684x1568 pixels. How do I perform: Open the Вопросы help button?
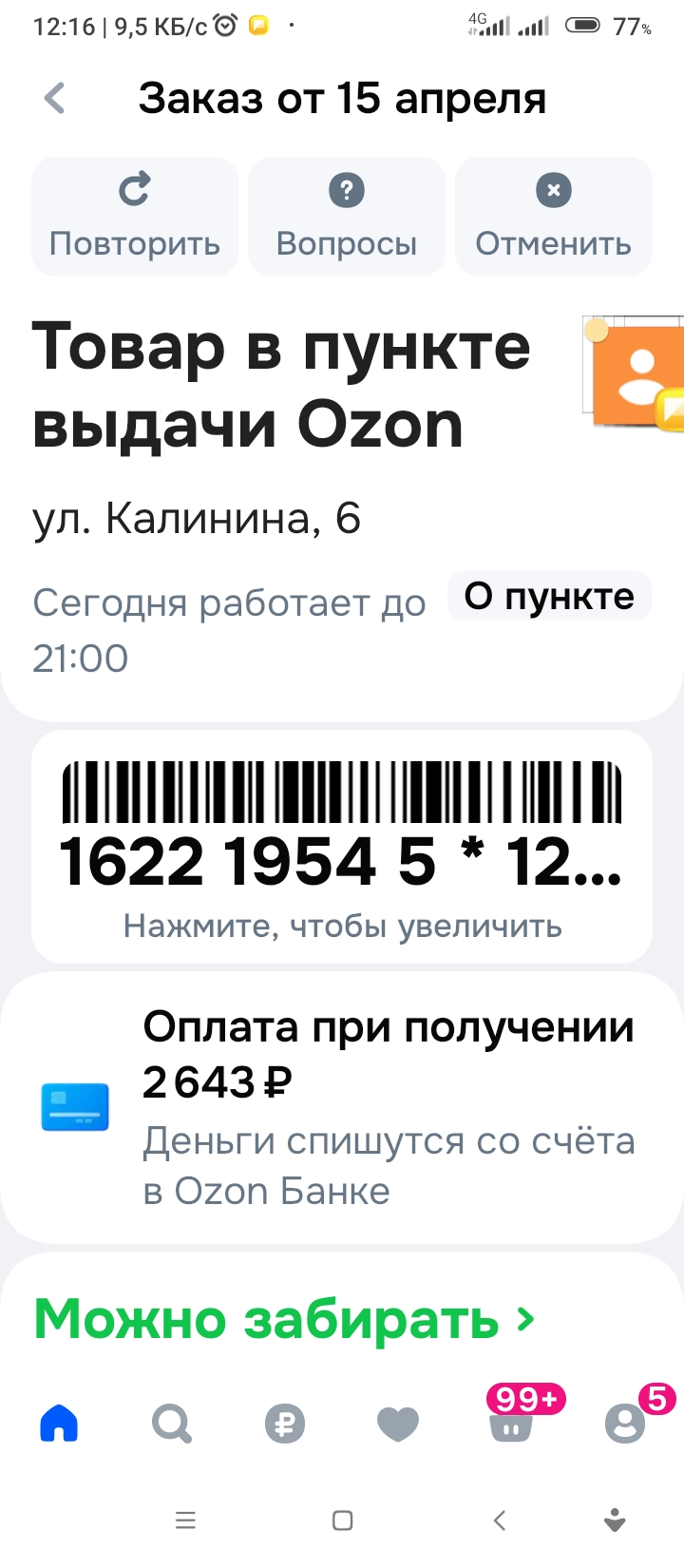(346, 217)
